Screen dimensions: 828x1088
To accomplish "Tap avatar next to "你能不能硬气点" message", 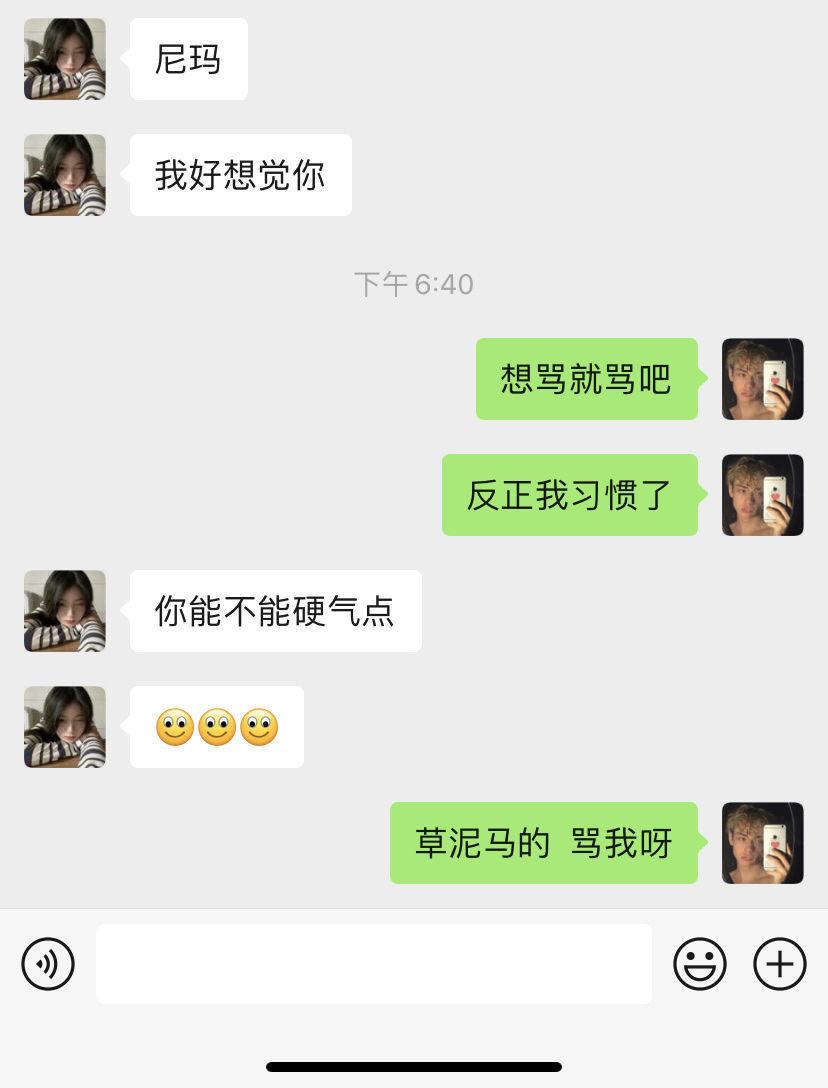I will pos(65,611).
